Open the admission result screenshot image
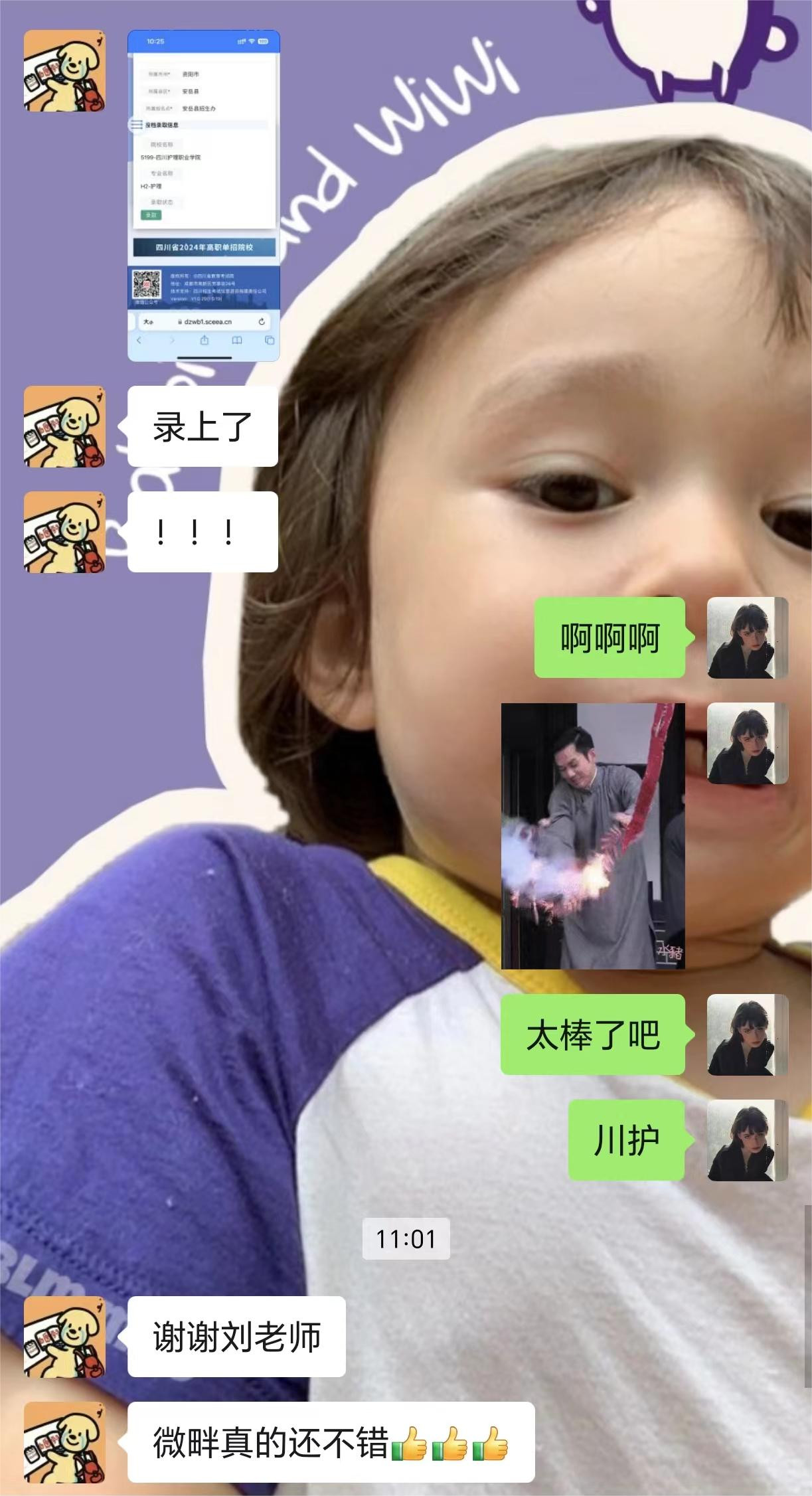The width and height of the screenshot is (812, 1496). tap(203, 195)
